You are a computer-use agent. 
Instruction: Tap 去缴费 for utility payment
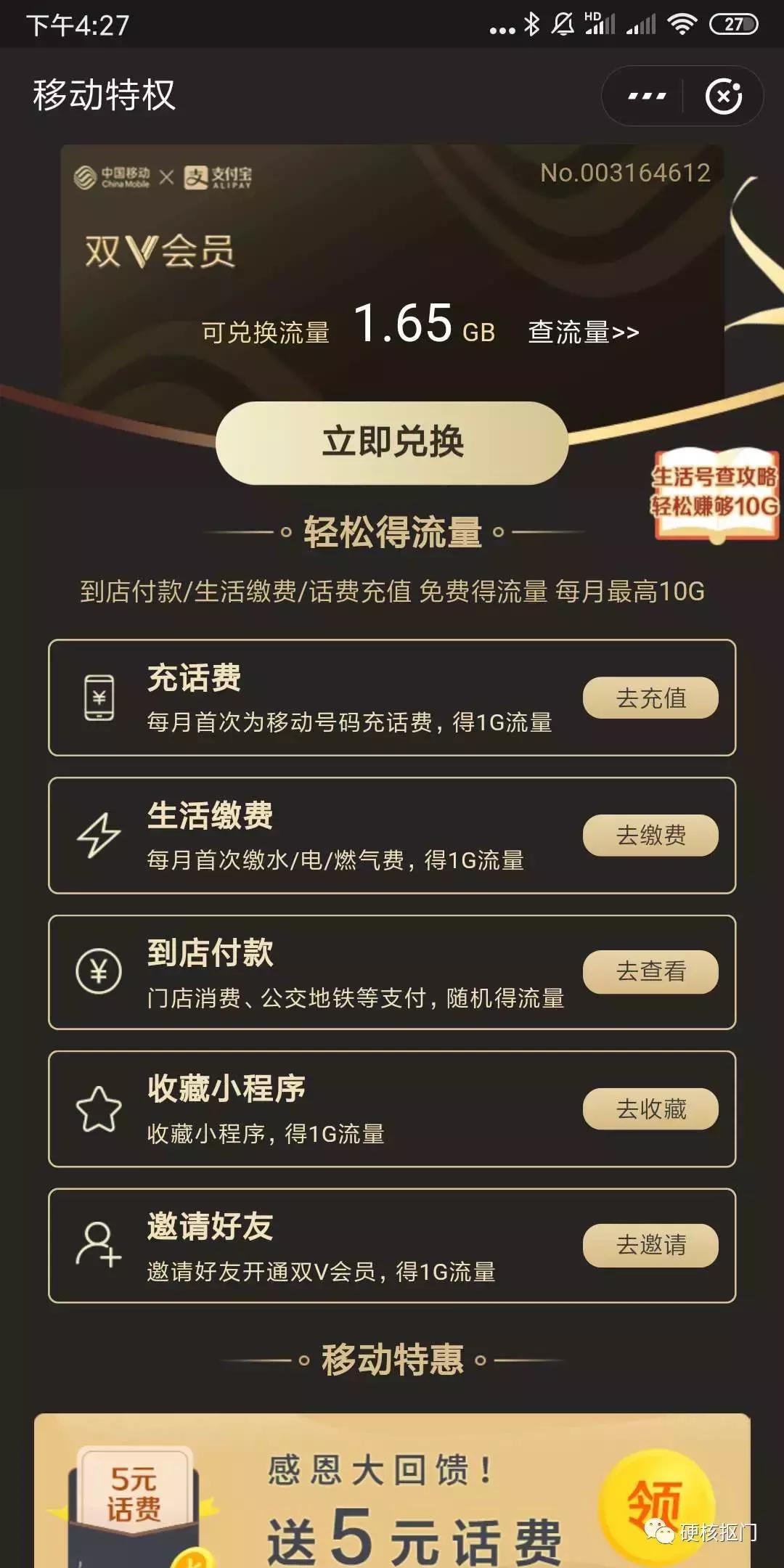[650, 835]
